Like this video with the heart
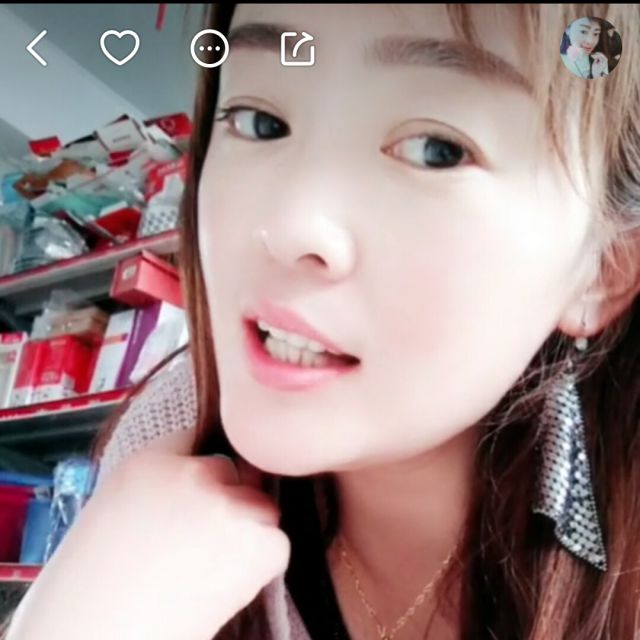The width and height of the screenshot is (640, 640). tap(120, 48)
